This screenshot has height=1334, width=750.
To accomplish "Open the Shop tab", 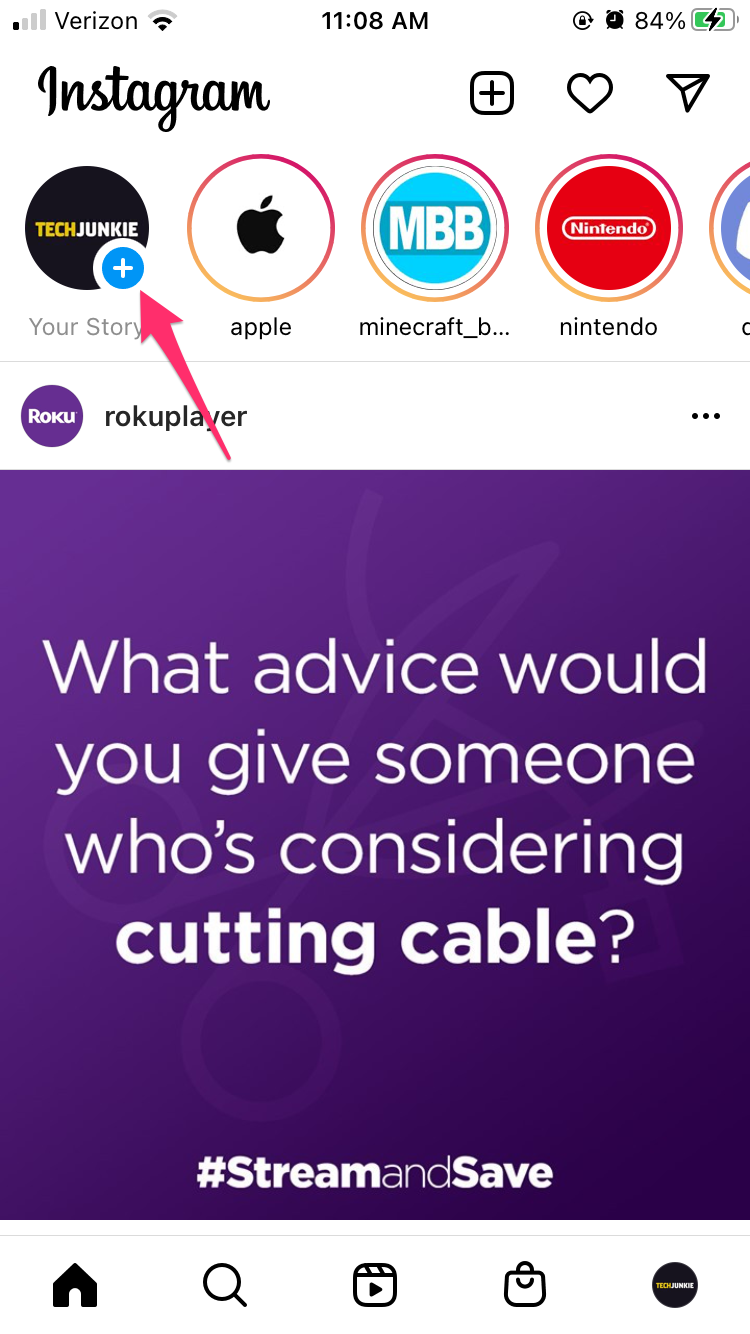I will pyautogui.click(x=525, y=1284).
